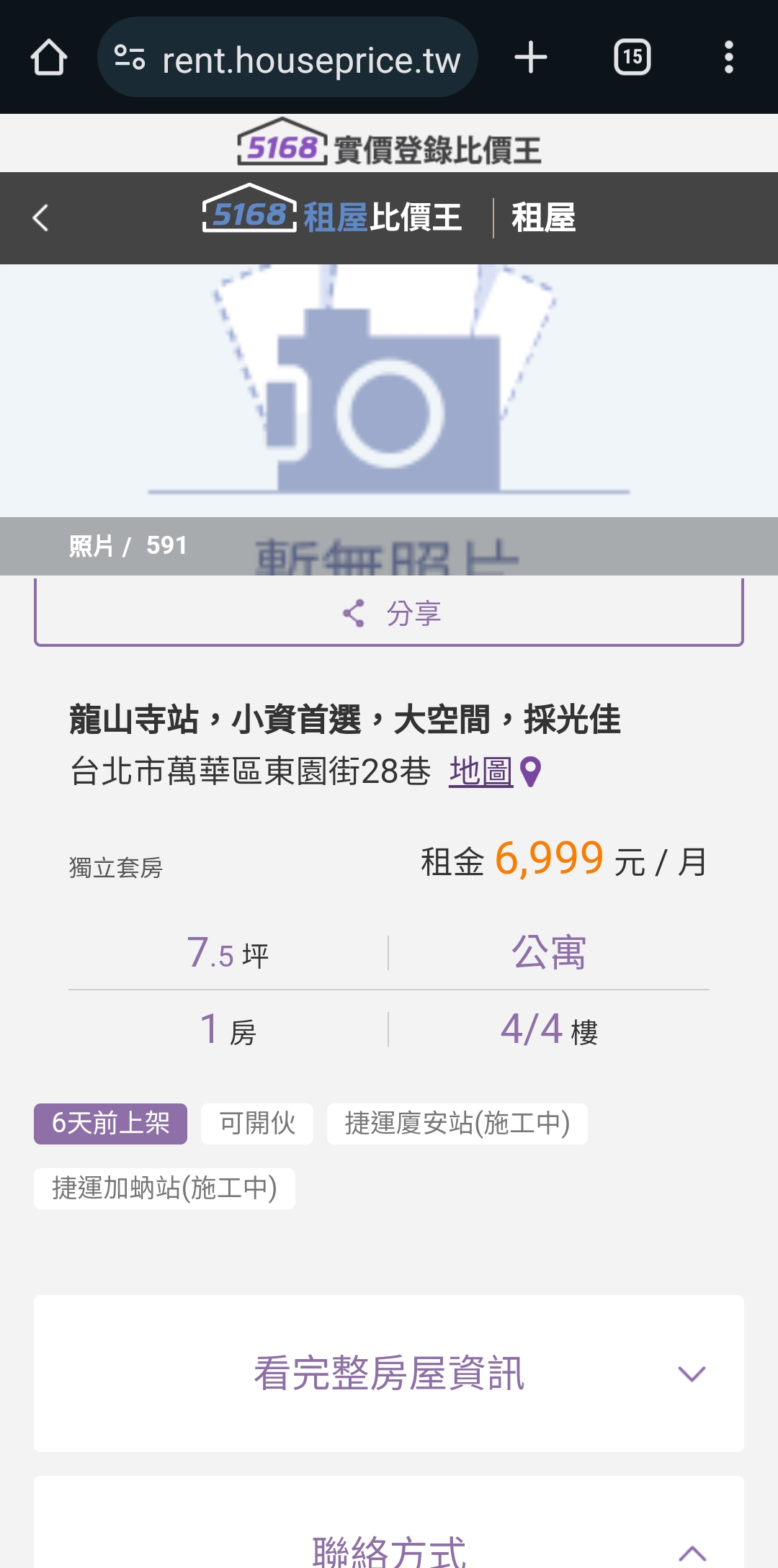Go to the browser home page
The height and width of the screenshot is (1568, 778).
49,58
